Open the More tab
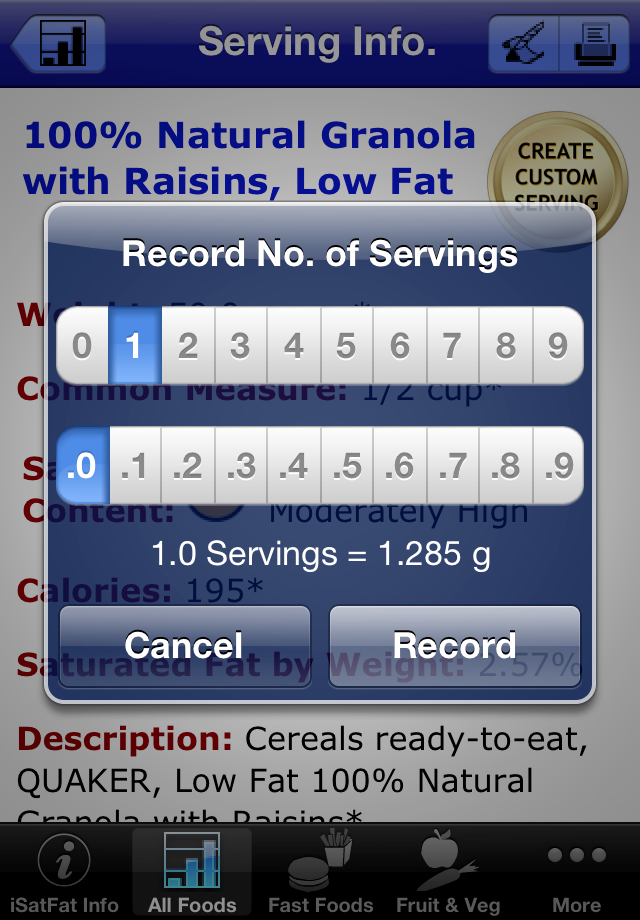Screen dimensions: 640x920 pos(576,874)
